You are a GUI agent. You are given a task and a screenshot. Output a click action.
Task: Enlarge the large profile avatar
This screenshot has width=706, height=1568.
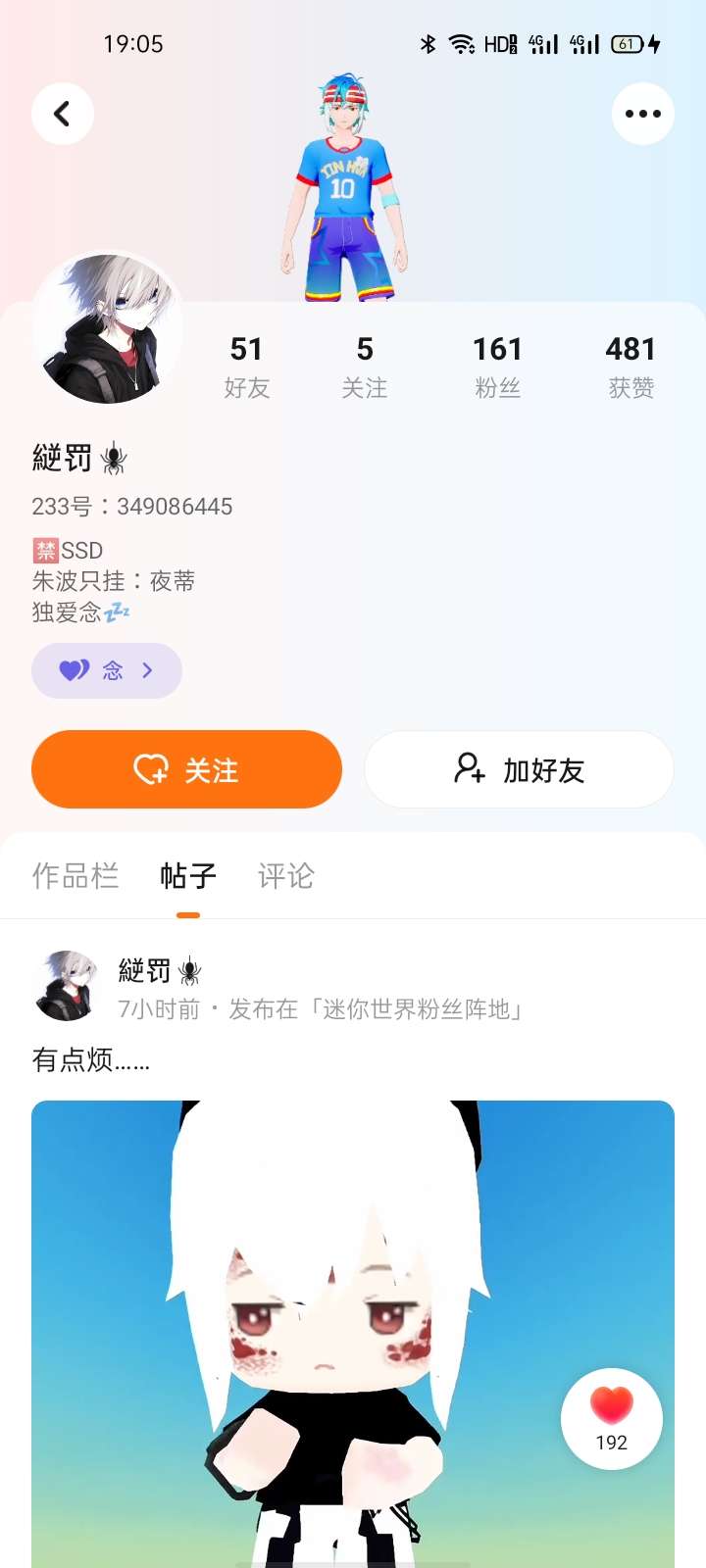(108, 328)
